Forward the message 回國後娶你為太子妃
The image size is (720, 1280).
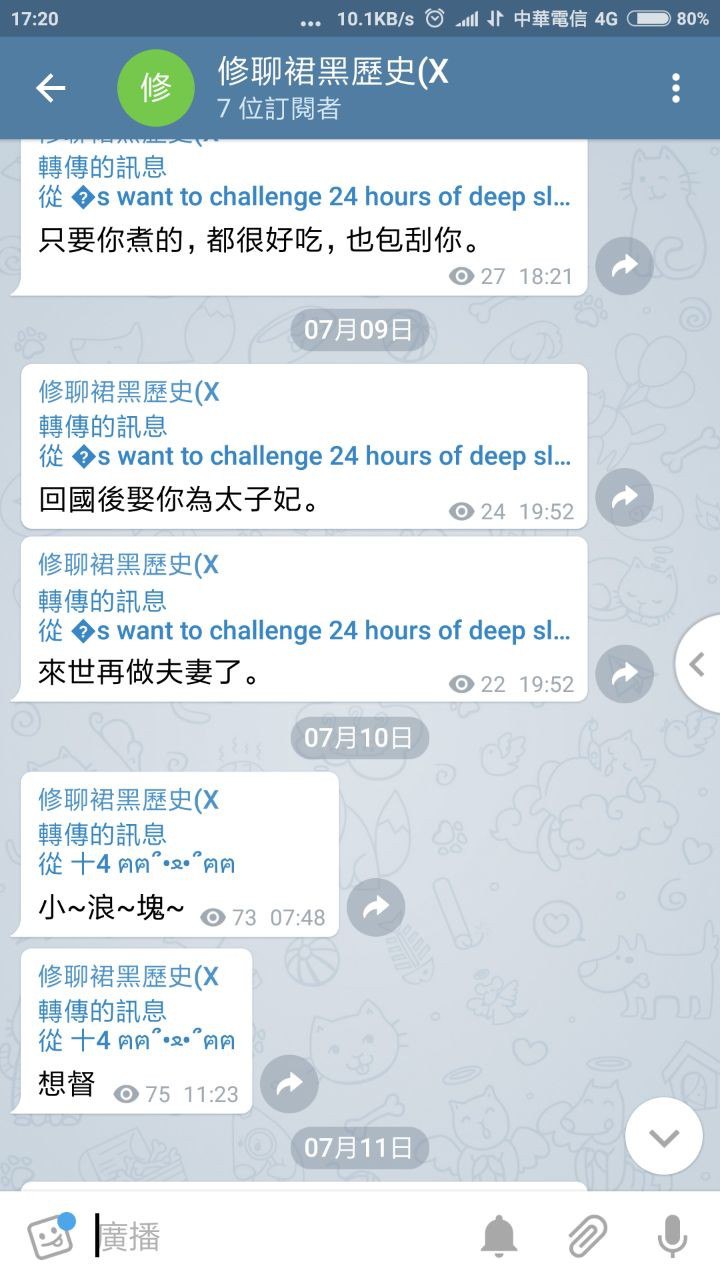click(x=624, y=498)
